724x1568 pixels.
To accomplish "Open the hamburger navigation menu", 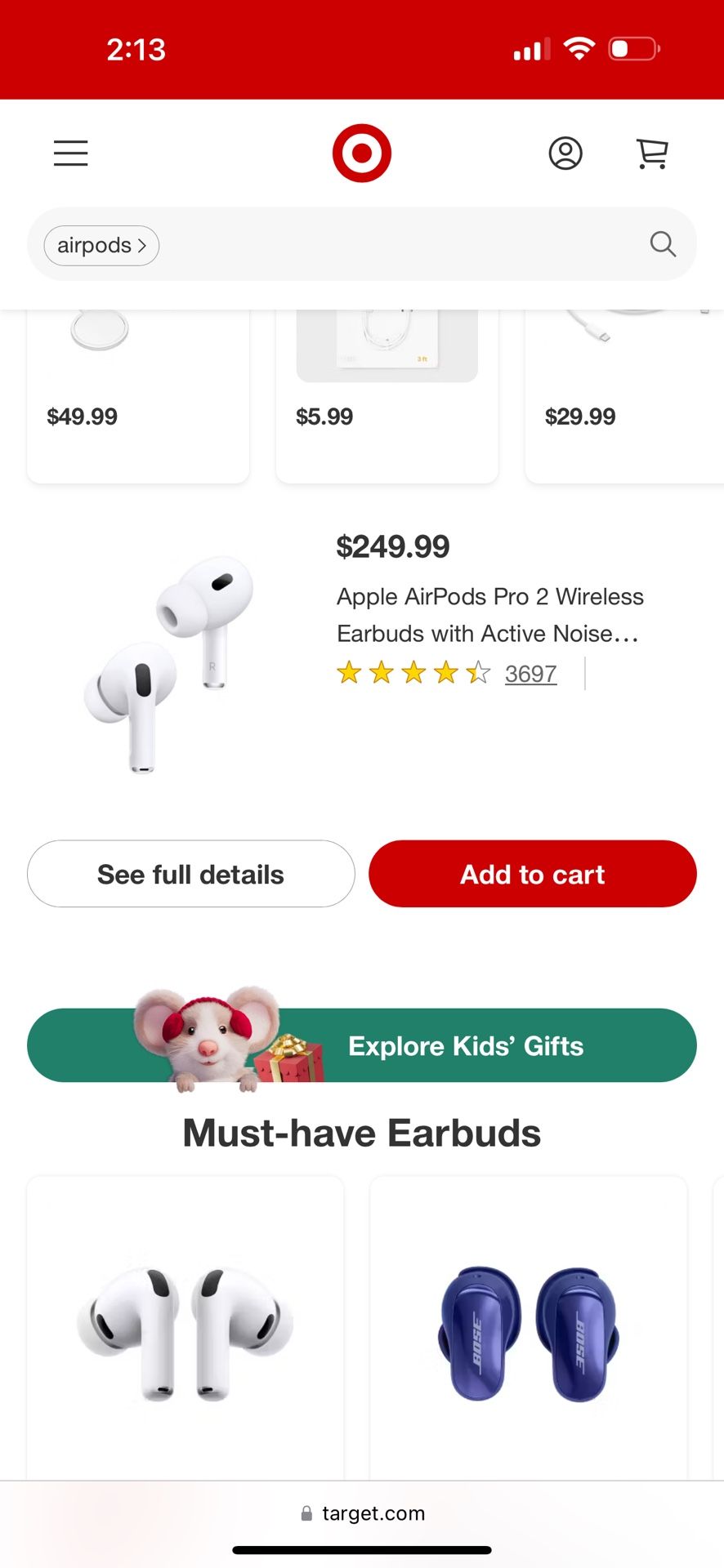I will (x=70, y=153).
